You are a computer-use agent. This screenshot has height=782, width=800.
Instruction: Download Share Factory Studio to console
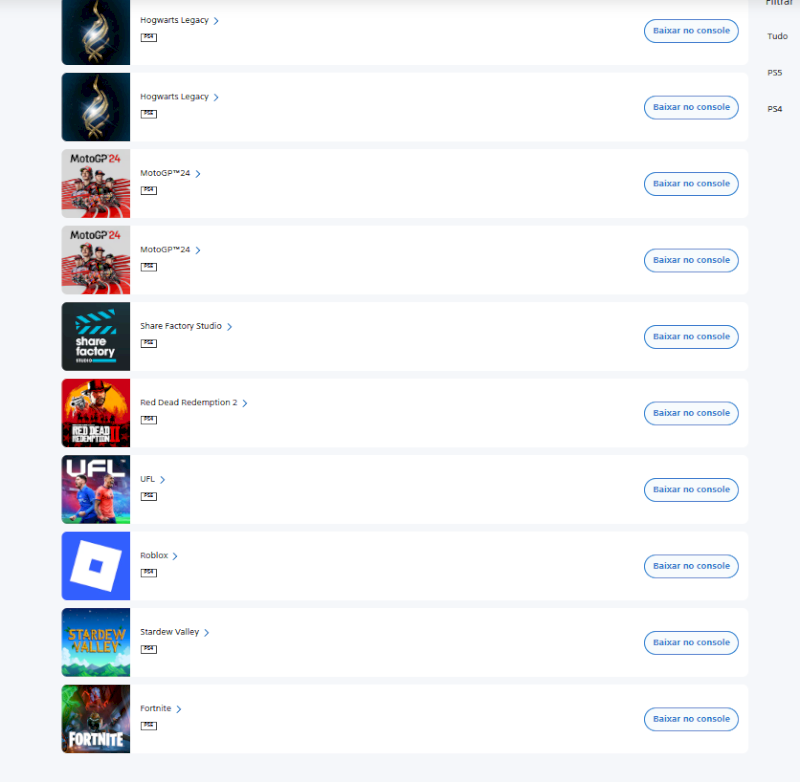pos(691,337)
